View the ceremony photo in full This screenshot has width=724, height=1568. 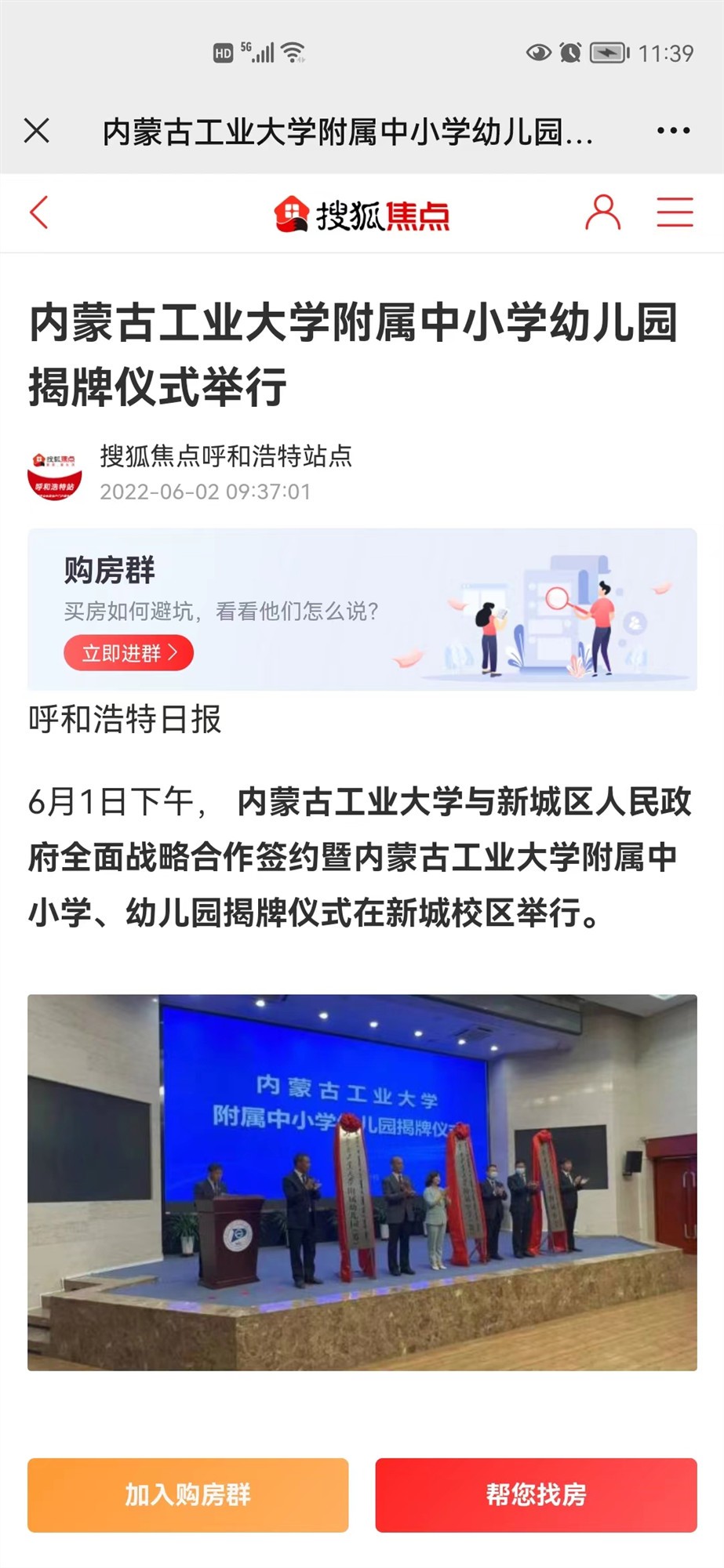click(x=362, y=1182)
